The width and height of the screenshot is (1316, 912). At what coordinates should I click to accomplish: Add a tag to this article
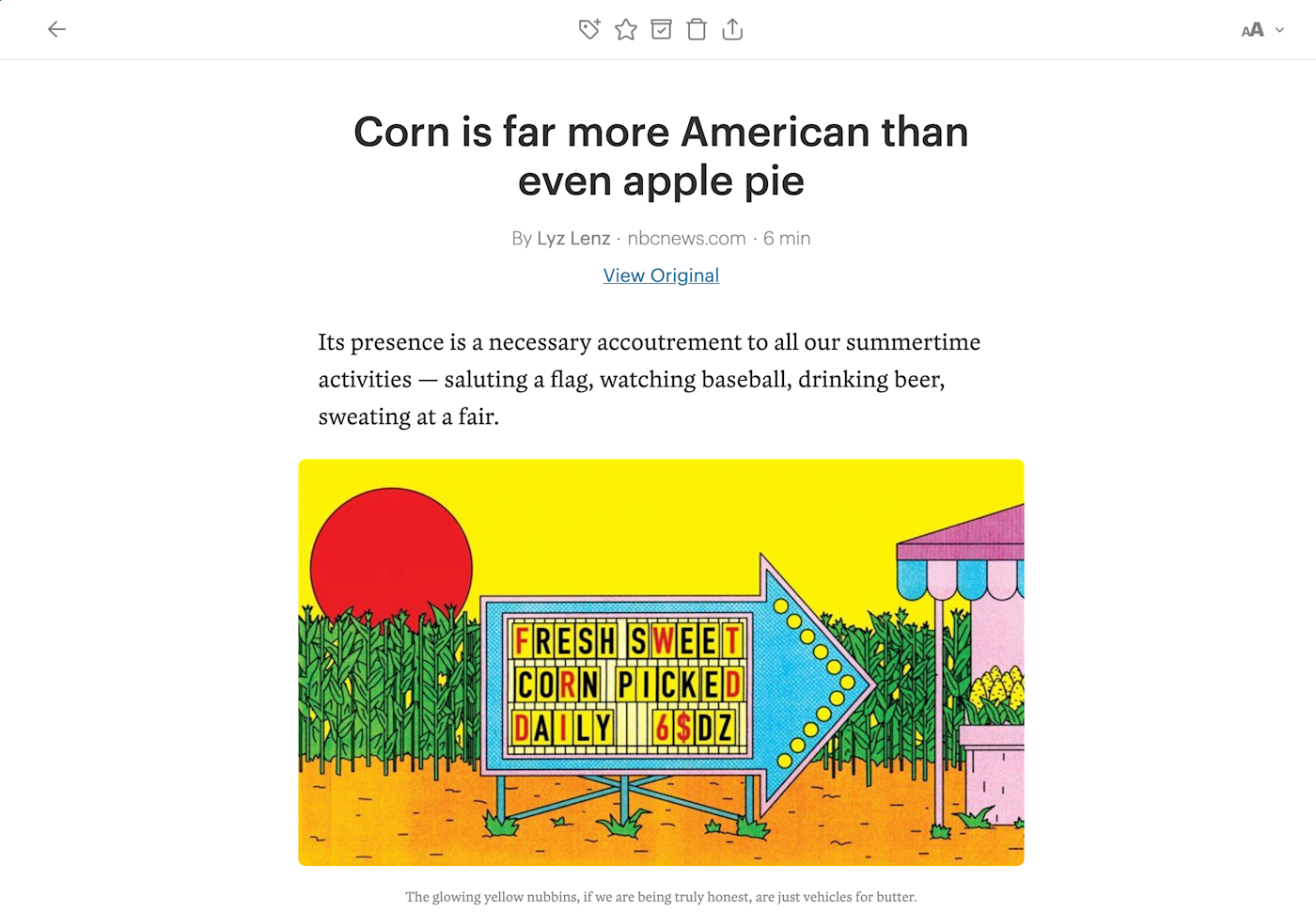point(589,29)
